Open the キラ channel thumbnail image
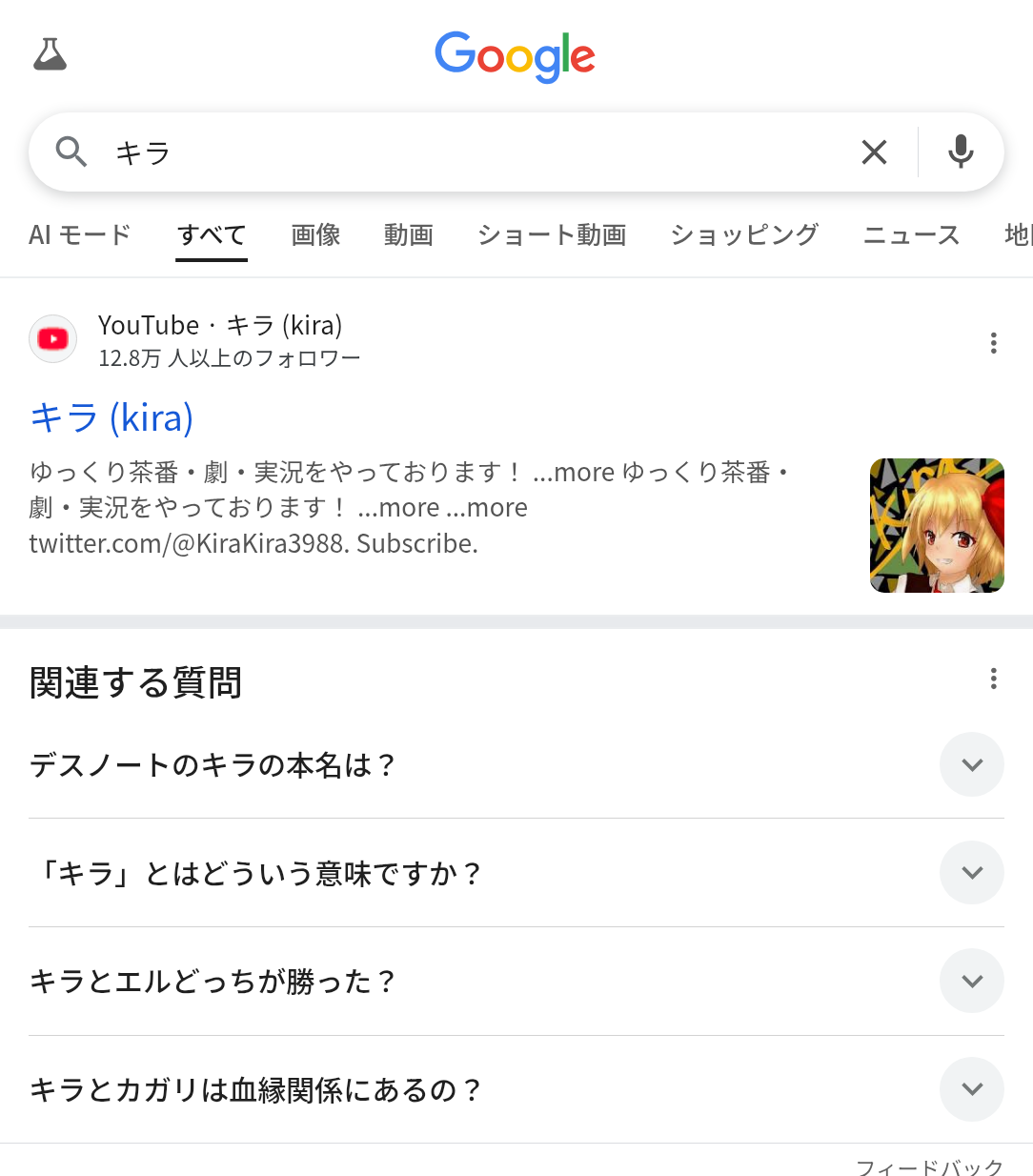1033x1176 pixels. point(937,525)
